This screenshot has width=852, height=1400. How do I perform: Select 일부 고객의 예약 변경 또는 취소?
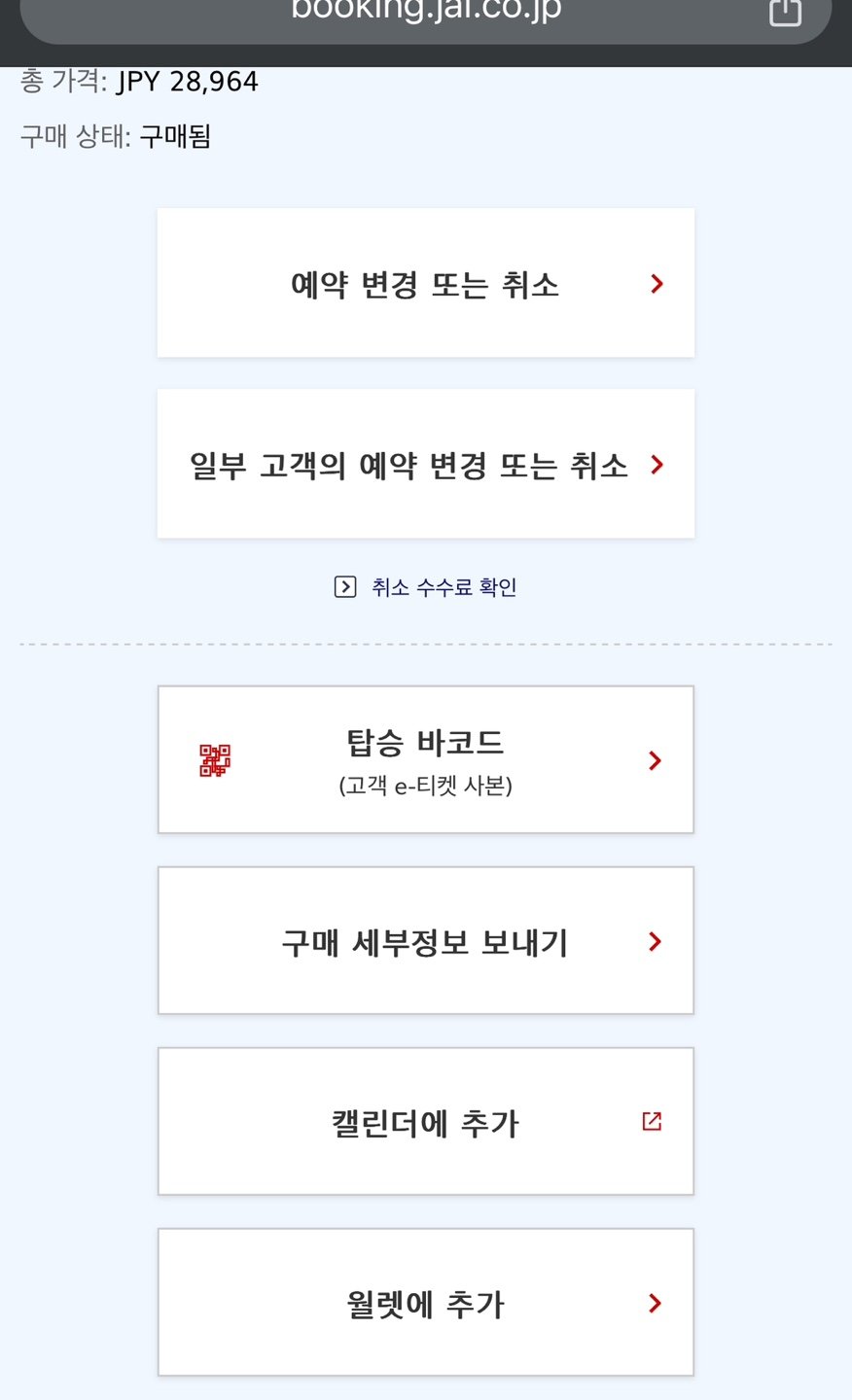425,464
